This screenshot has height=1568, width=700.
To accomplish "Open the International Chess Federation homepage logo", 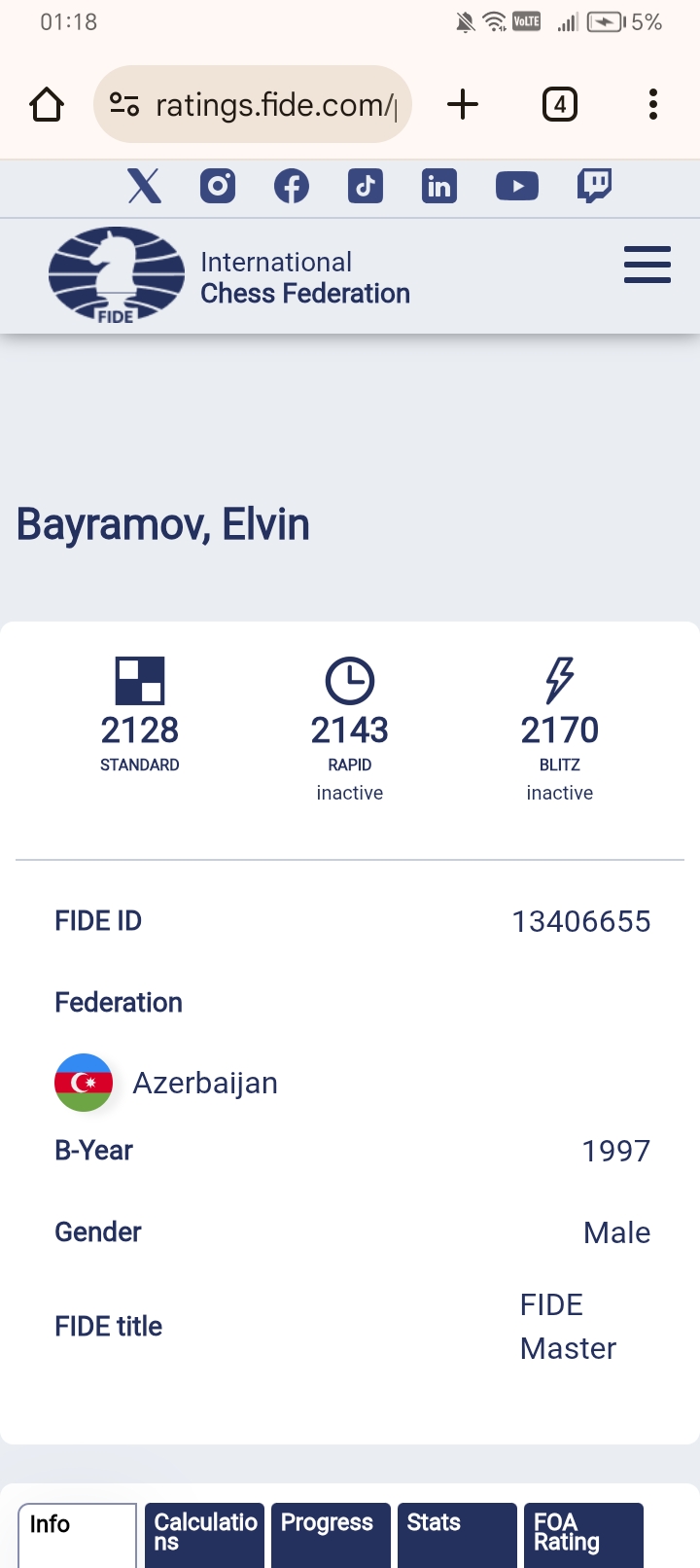I will 117,275.
